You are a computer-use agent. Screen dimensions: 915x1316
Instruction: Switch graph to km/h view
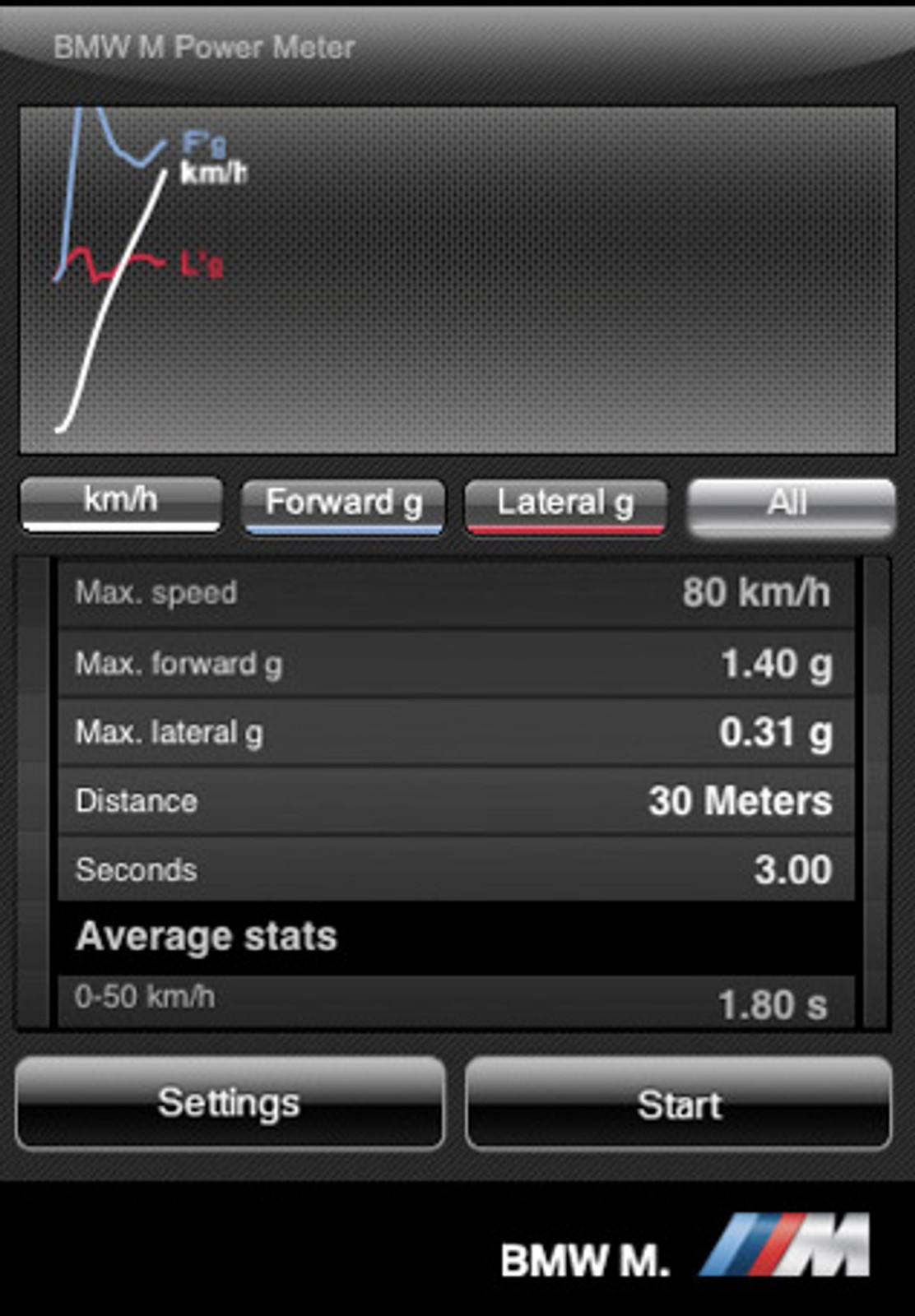[x=121, y=504]
